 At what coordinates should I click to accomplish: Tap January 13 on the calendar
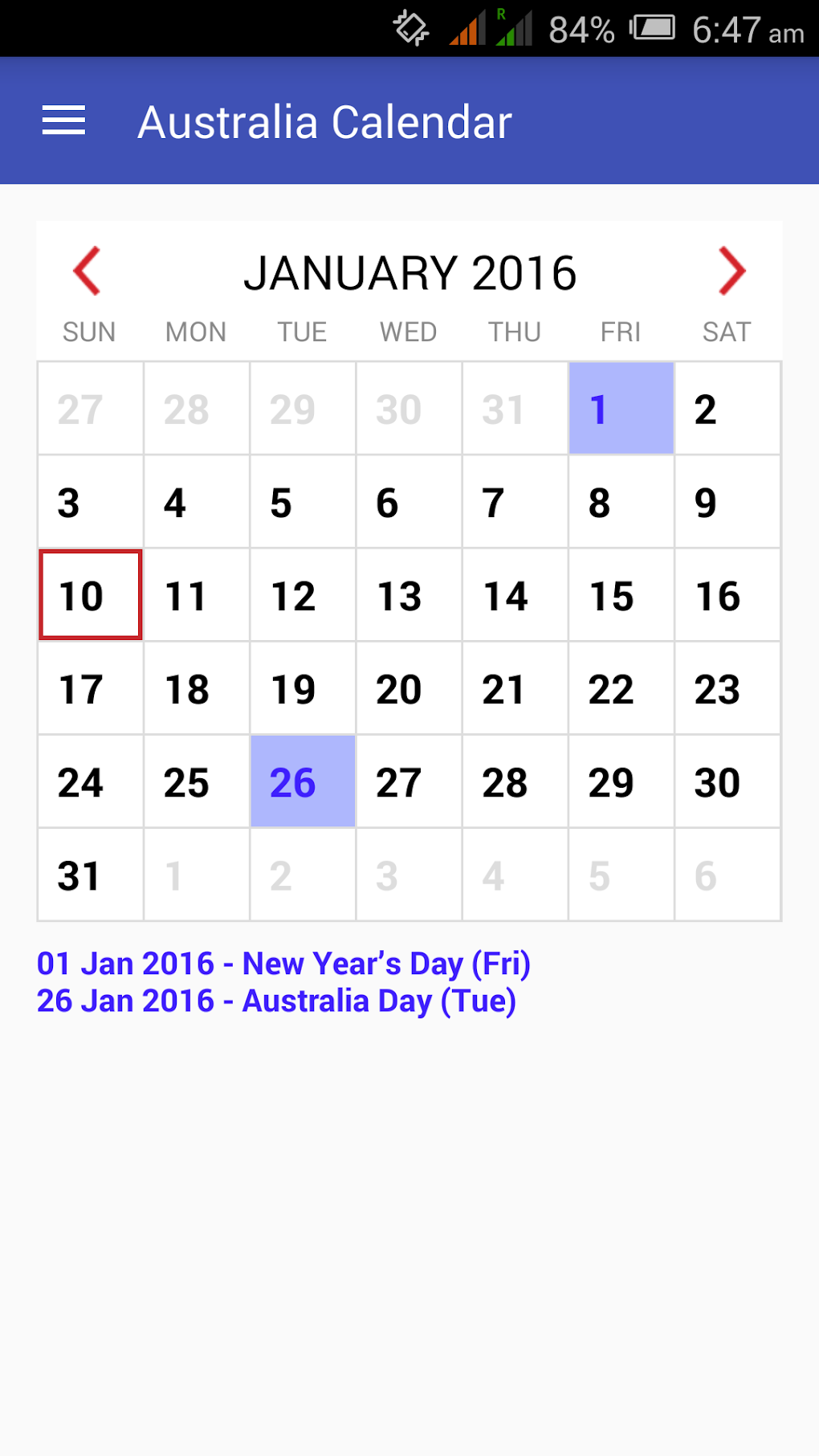tap(409, 595)
